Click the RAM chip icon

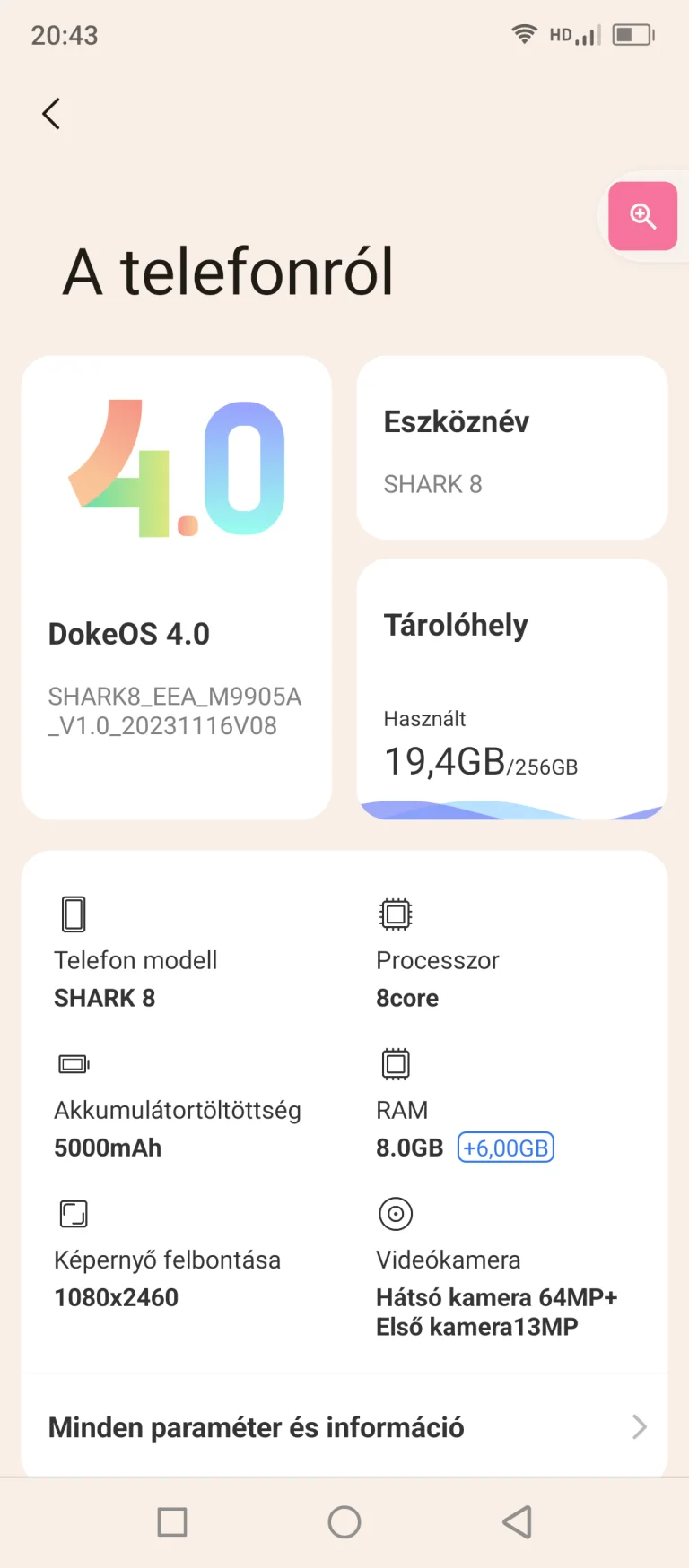(x=396, y=1063)
